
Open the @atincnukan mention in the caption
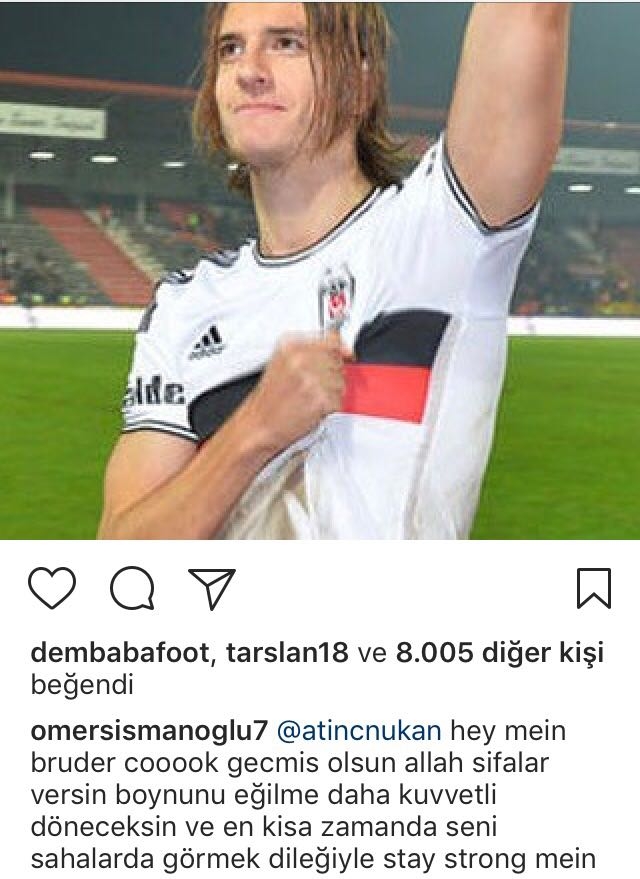(356, 729)
